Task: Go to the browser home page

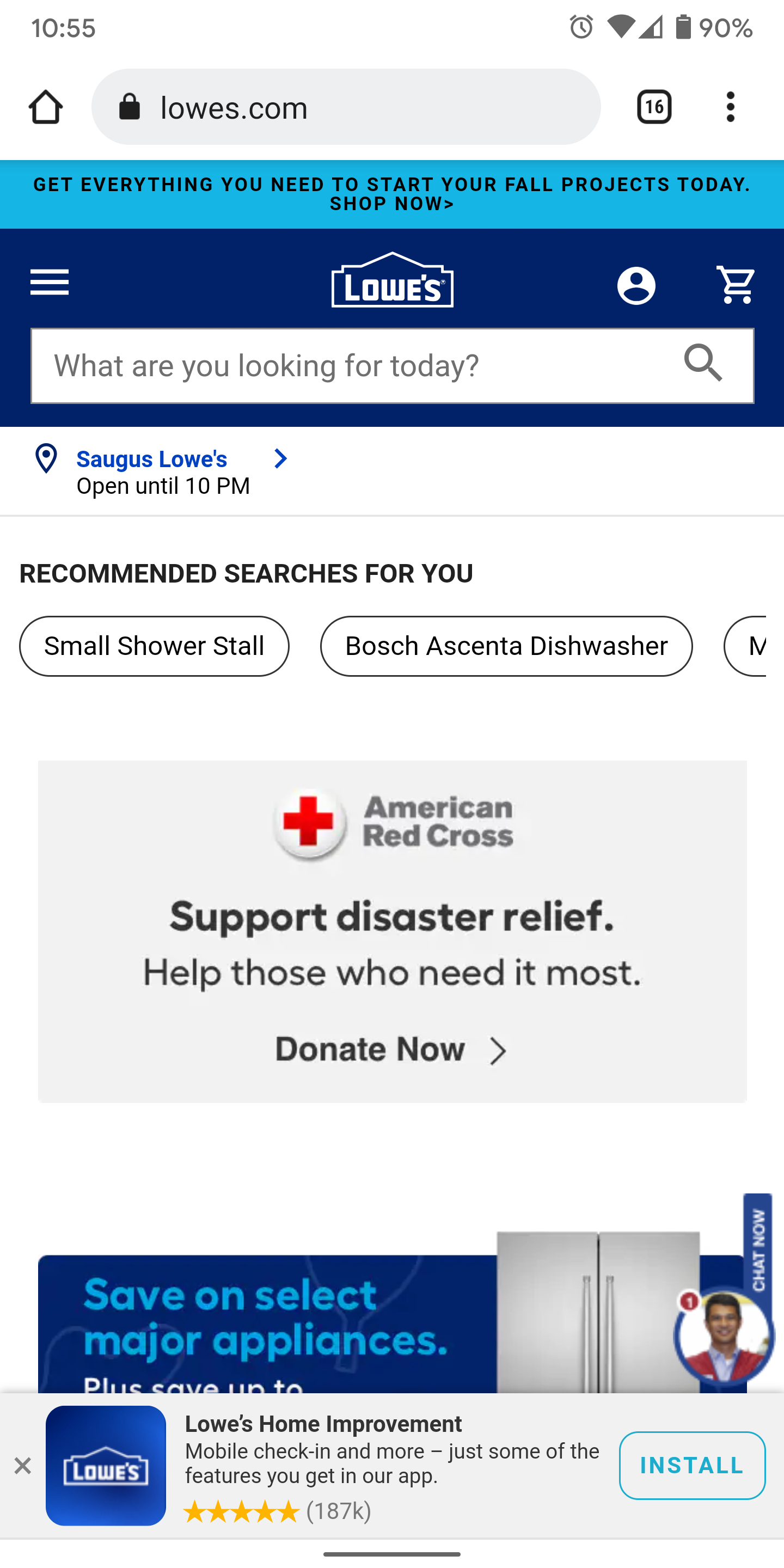Action: click(x=46, y=107)
